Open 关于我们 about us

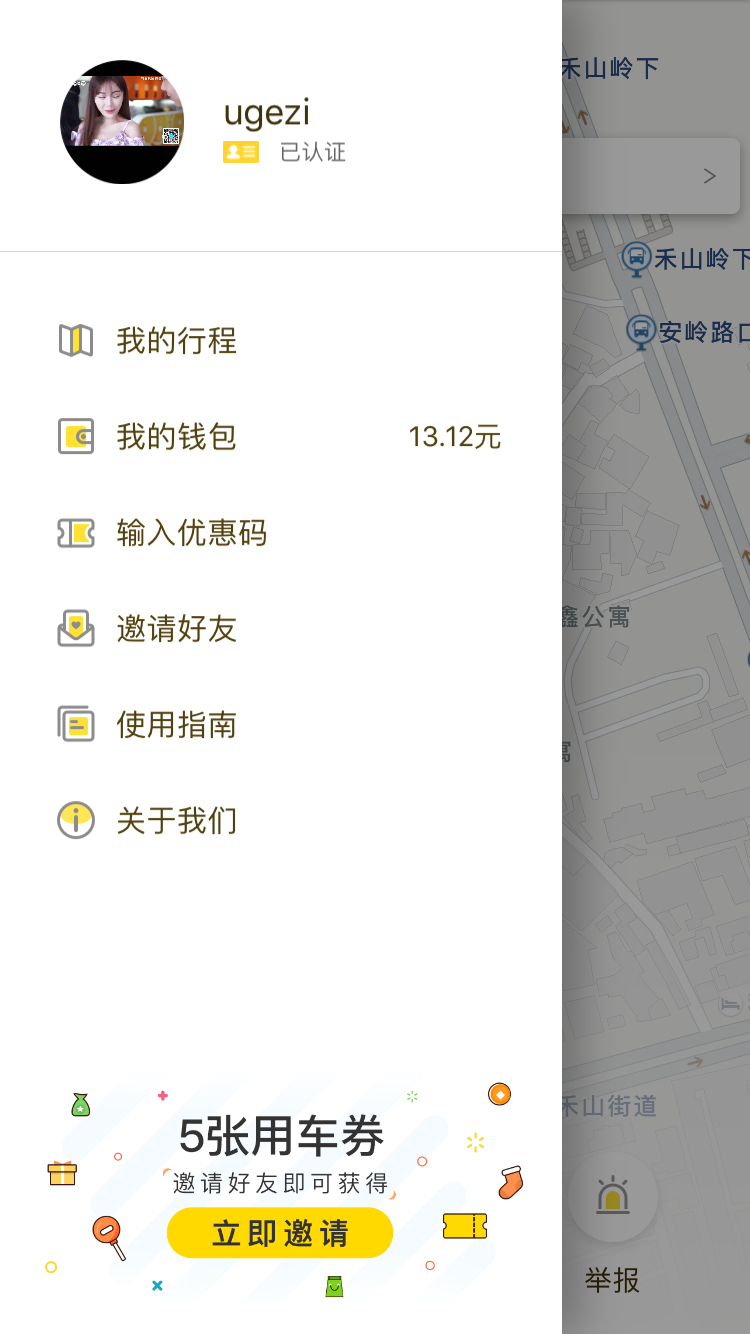click(x=281, y=821)
